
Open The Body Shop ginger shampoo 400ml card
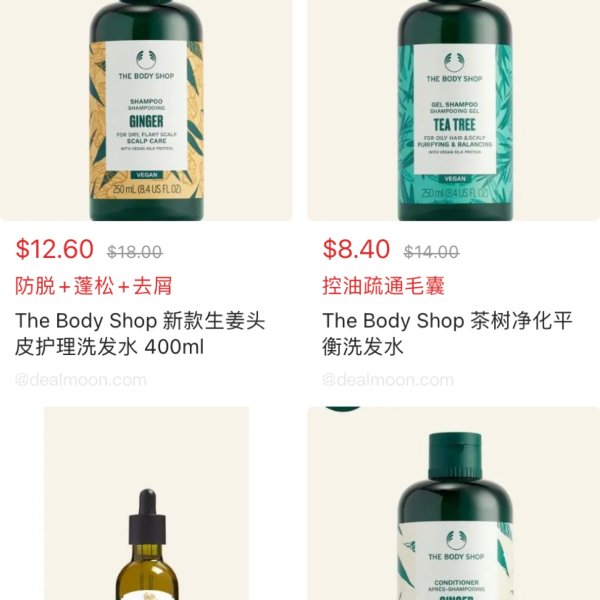click(146, 110)
